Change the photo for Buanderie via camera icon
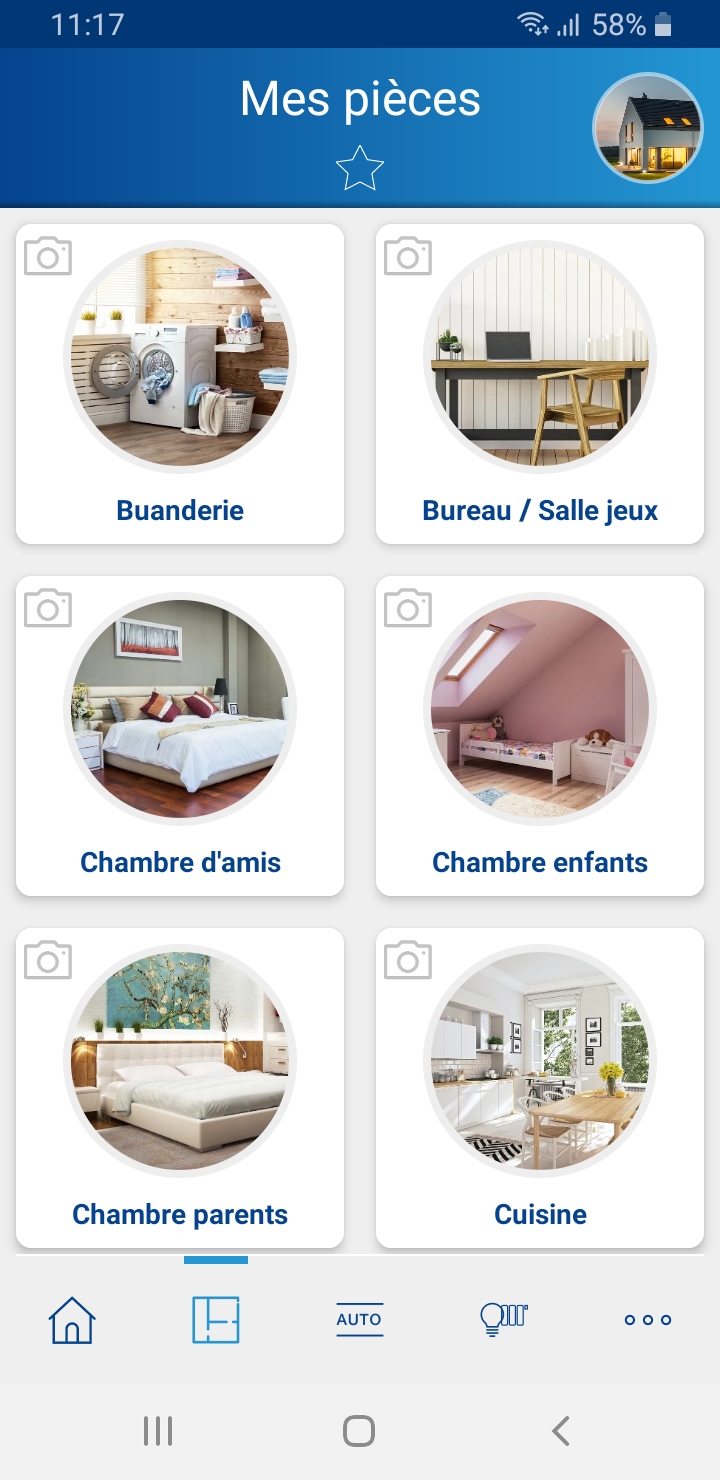The image size is (720, 1480). [x=48, y=256]
